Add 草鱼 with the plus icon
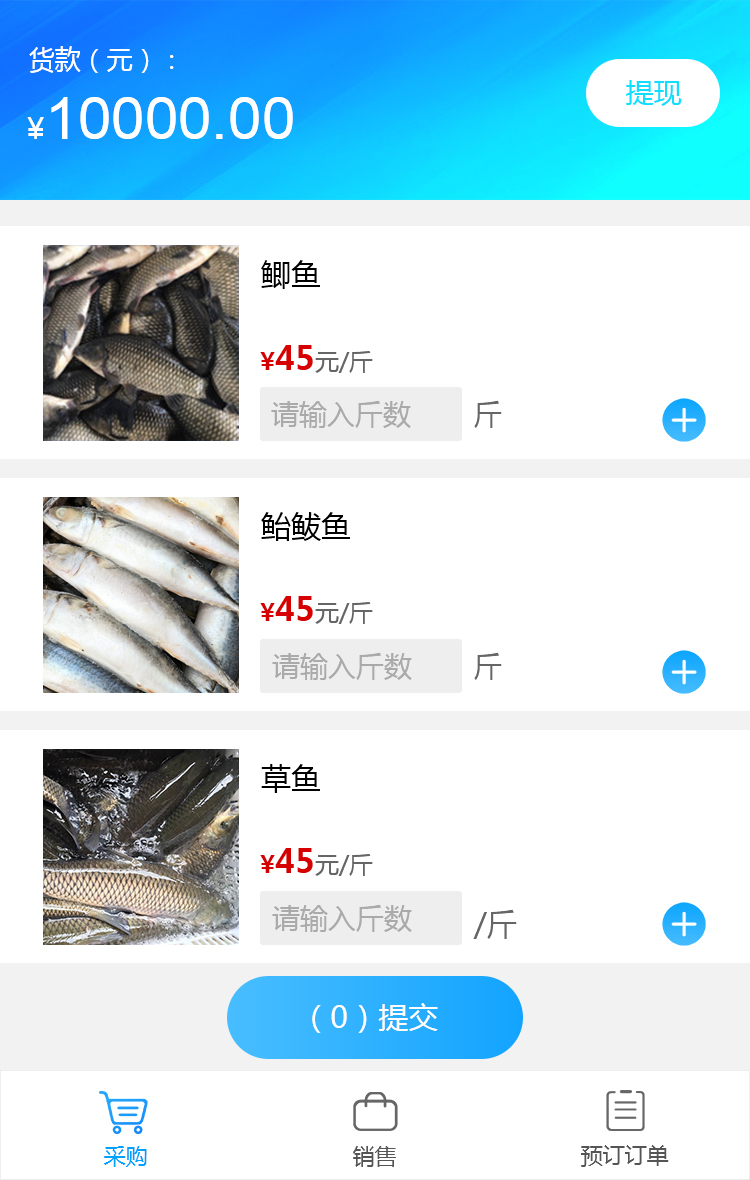 click(x=684, y=924)
